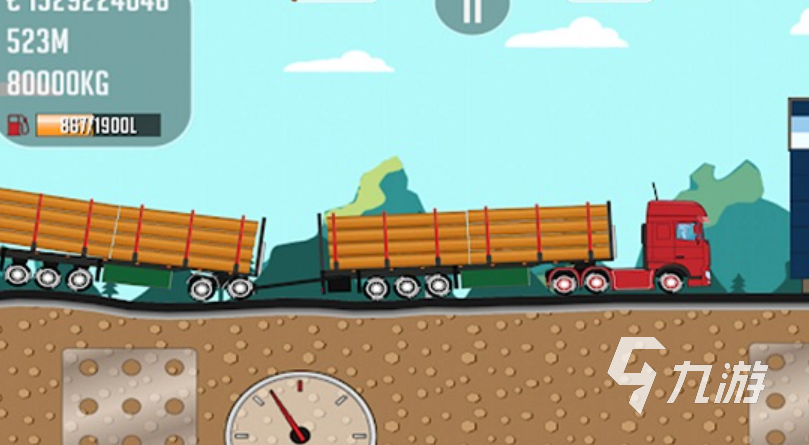Pause the game

click(472, 12)
